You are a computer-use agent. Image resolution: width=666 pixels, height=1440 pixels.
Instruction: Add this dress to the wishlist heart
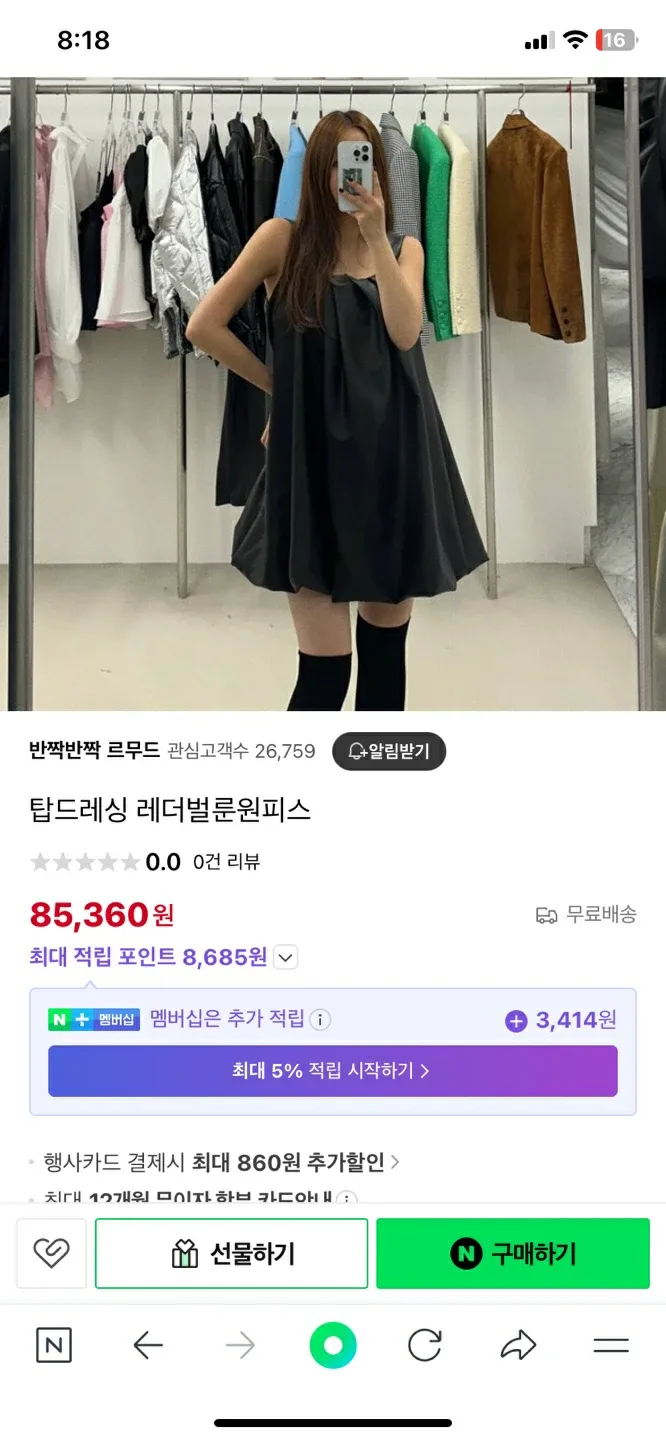point(51,1253)
